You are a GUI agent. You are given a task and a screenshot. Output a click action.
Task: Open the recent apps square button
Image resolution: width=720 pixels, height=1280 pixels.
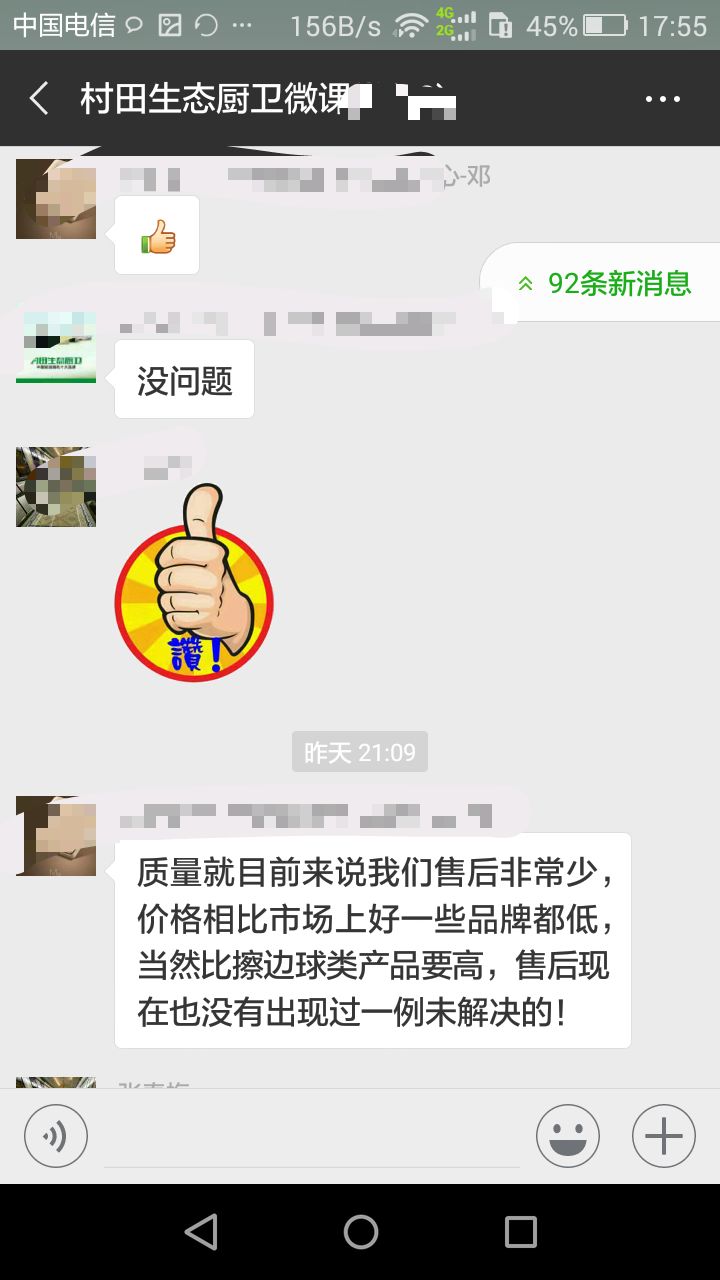pos(520,1232)
